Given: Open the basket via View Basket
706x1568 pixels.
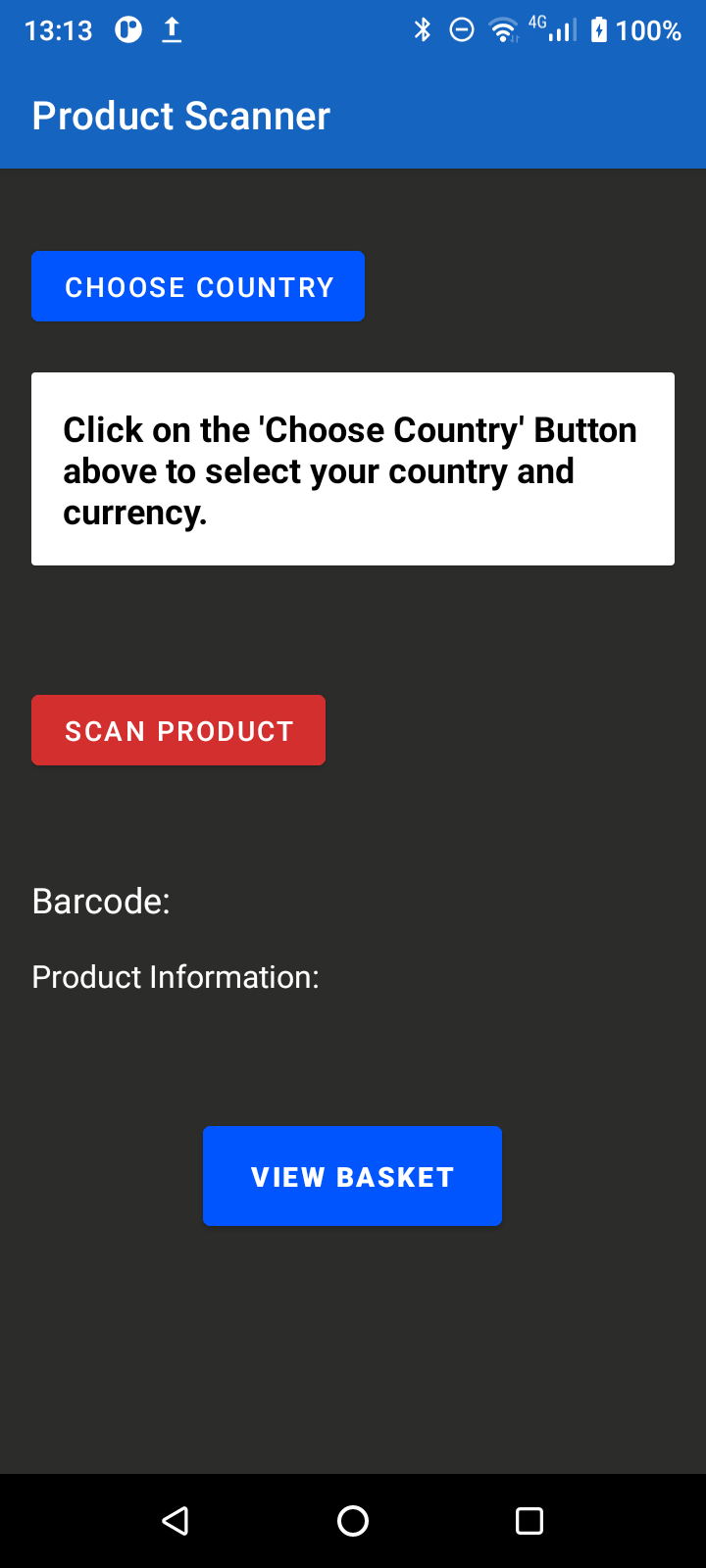Looking at the screenshot, I should coord(352,1176).
